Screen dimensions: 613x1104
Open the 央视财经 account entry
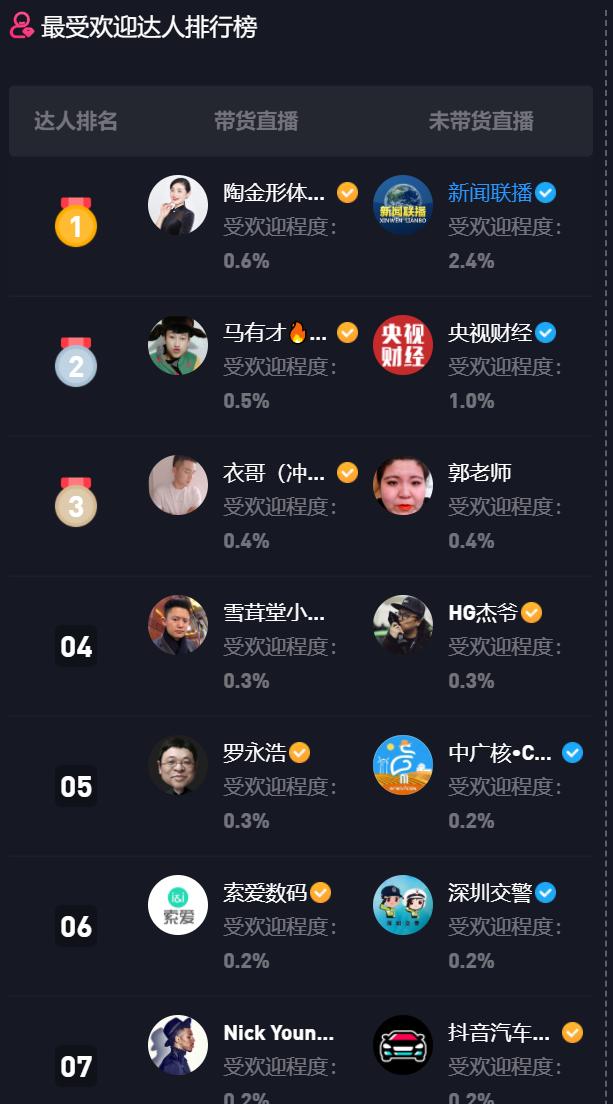[490, 332]
